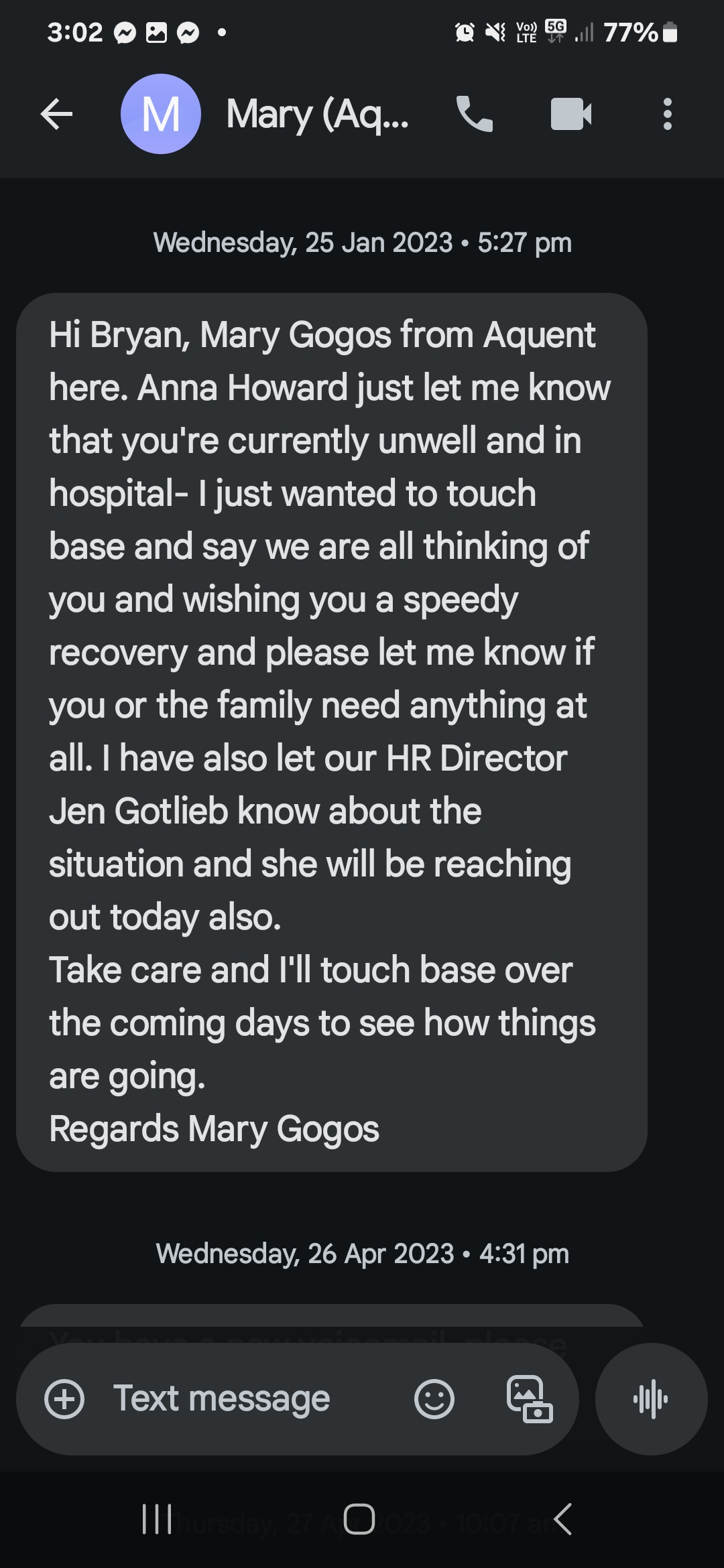Image resolution: width=724 pixels, height=1568 pixels.
Task: Go back to the conversations list
Action: click(x=56, y=114)
